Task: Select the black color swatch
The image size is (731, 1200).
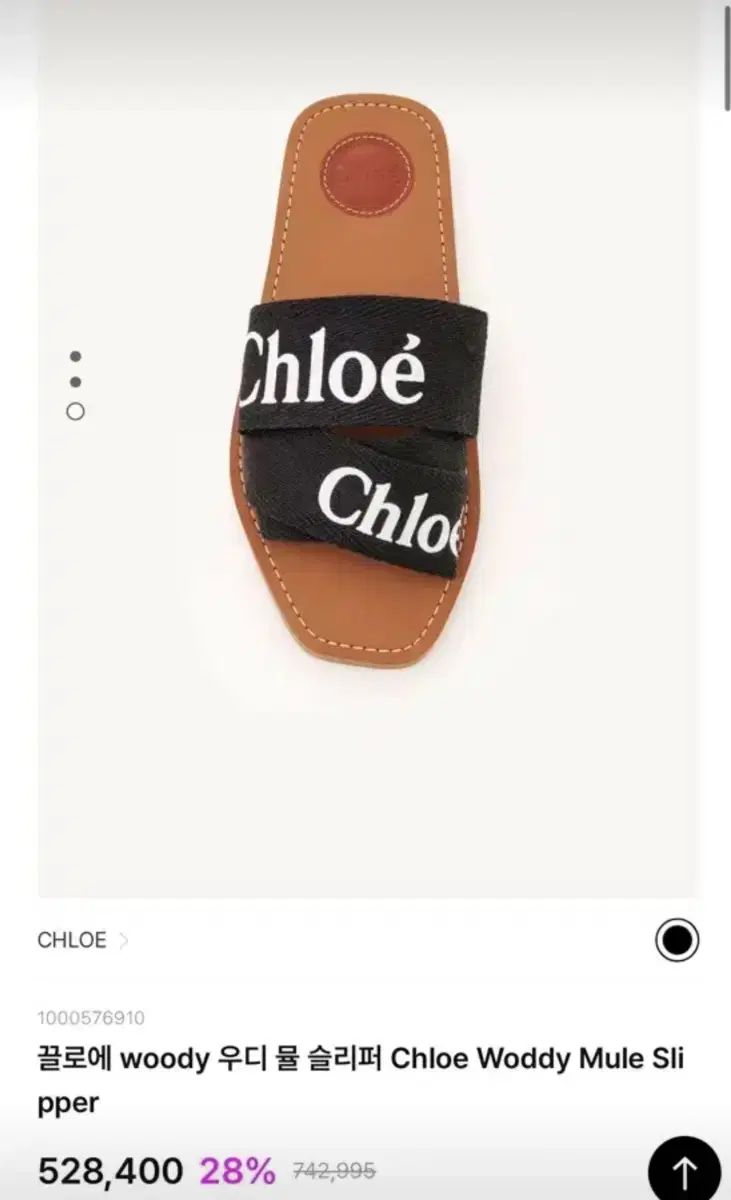Action: 677,940
